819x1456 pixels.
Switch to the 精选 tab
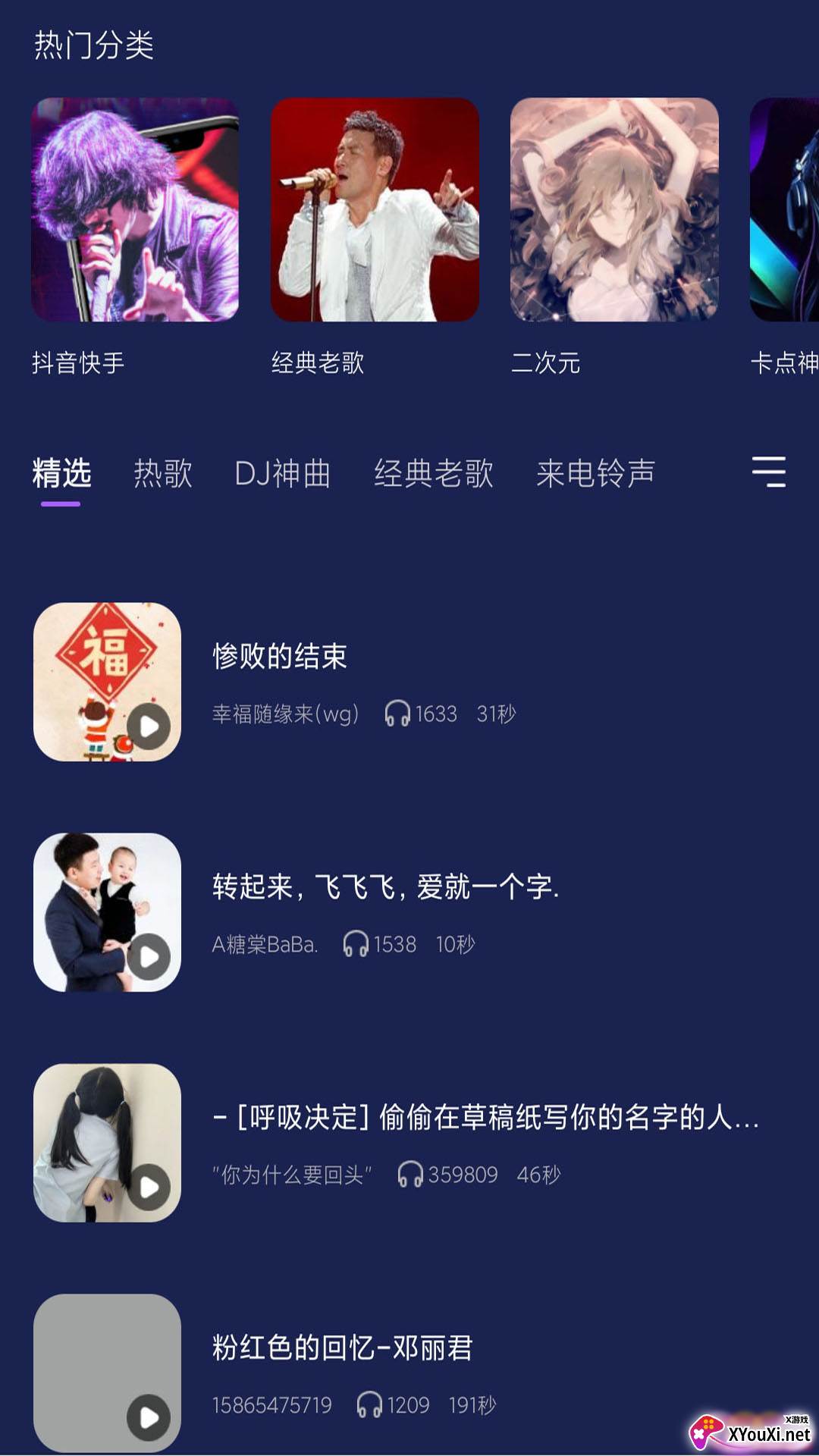click(61, 474)
